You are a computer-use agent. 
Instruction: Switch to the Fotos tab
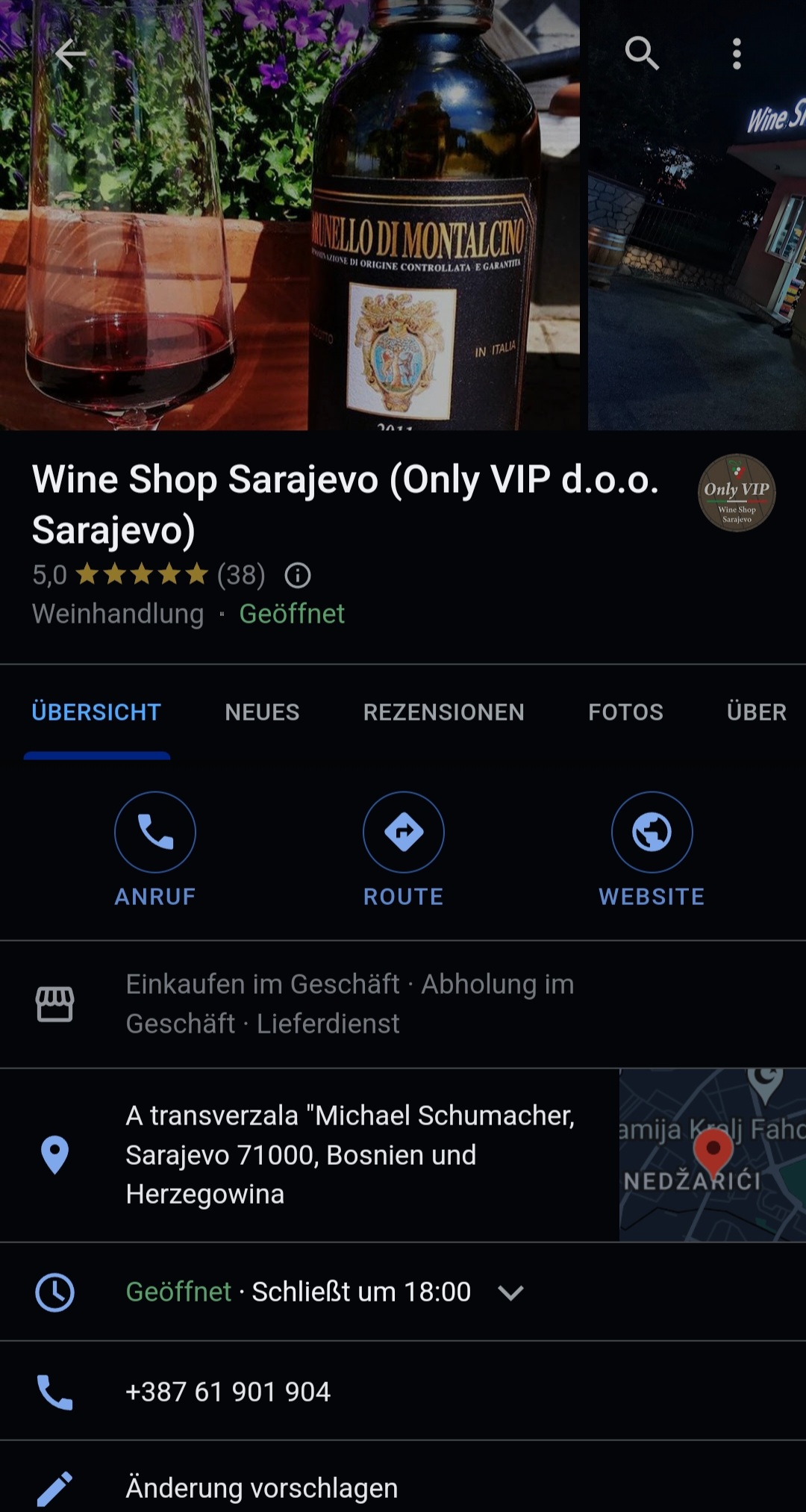[x=625, y=712]
